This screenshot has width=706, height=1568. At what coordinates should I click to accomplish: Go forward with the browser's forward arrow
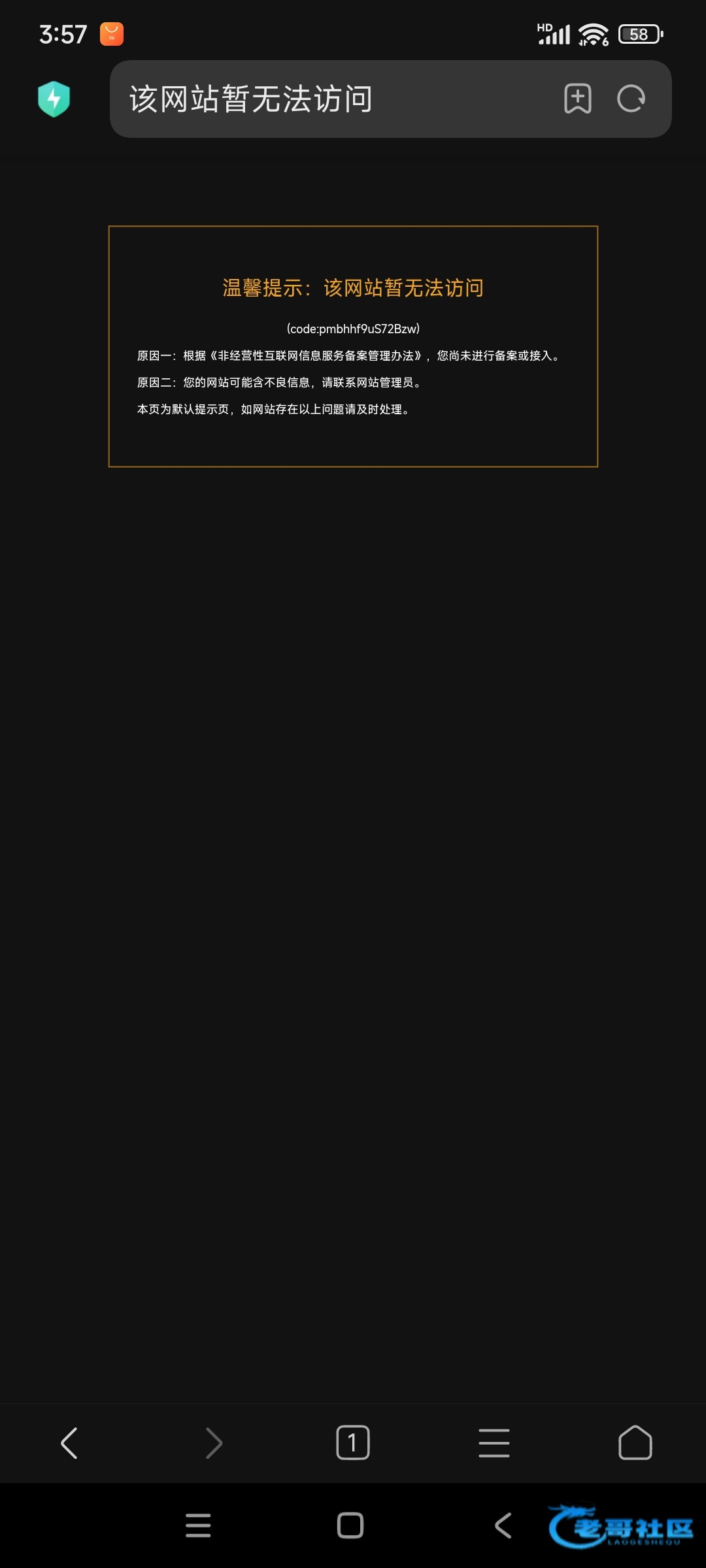(x=214, y=1443)
